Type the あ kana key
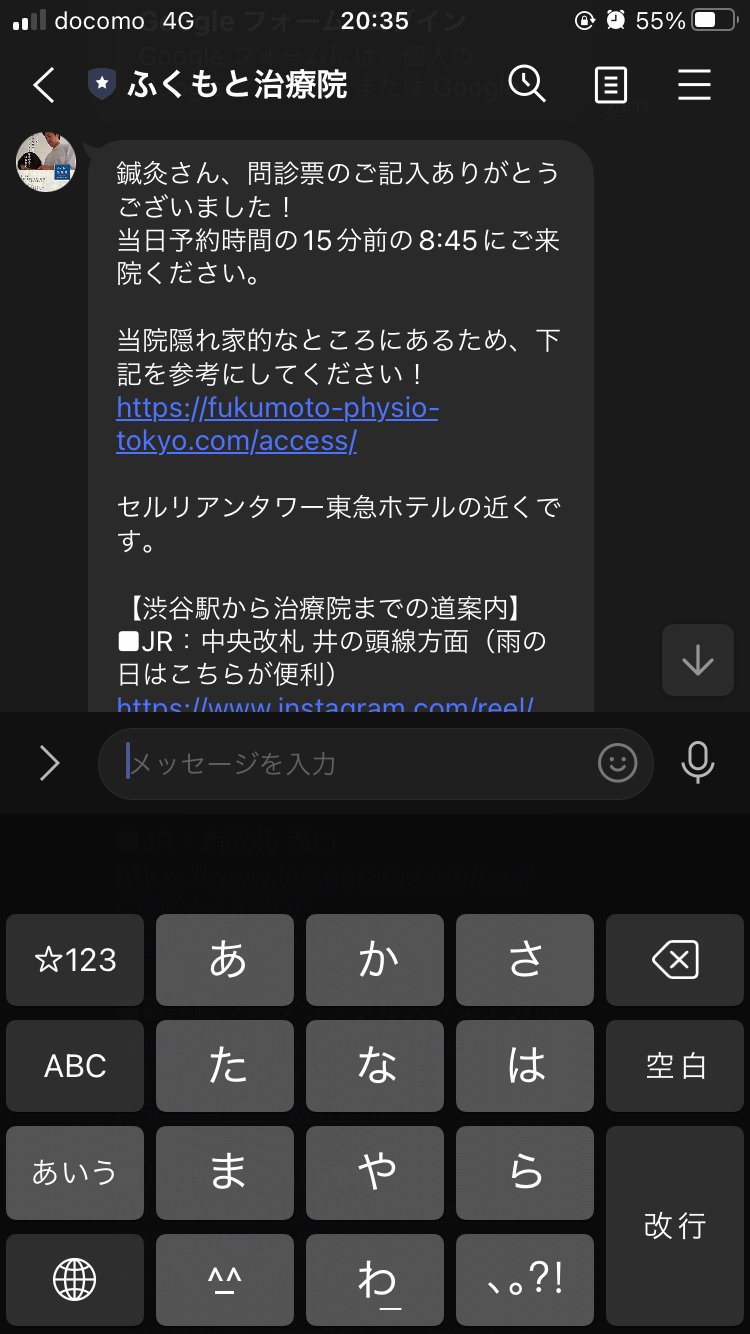This screenshot has width=750, height=1334. pyautogui.click(x=226, y=960)
